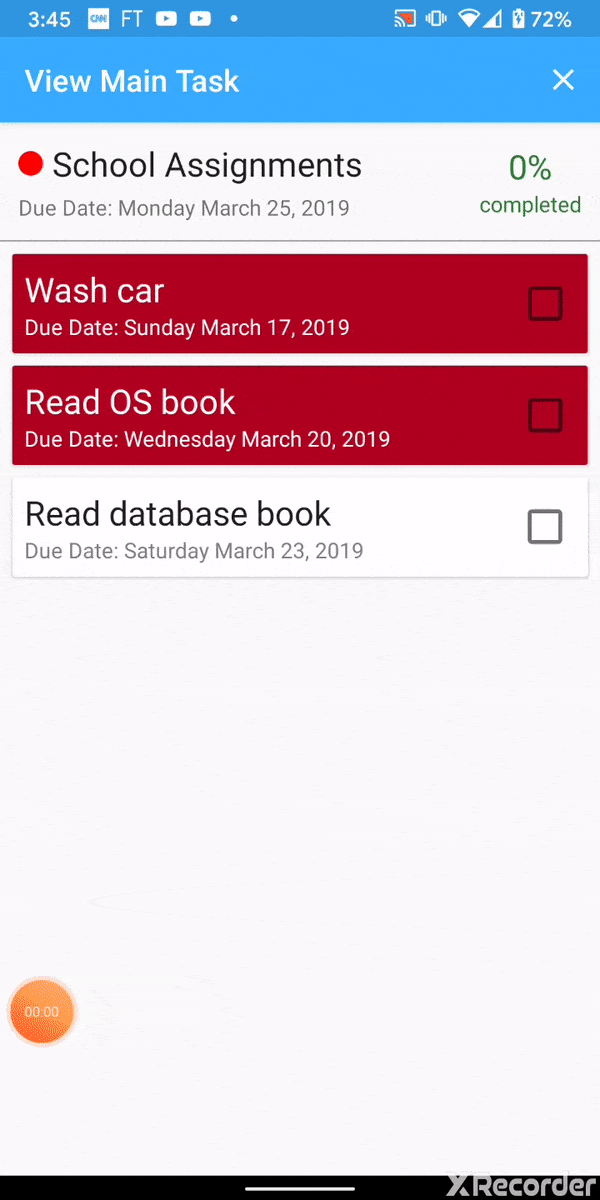
Task: Check off the Wash car subtask
Action: point(545,303)
